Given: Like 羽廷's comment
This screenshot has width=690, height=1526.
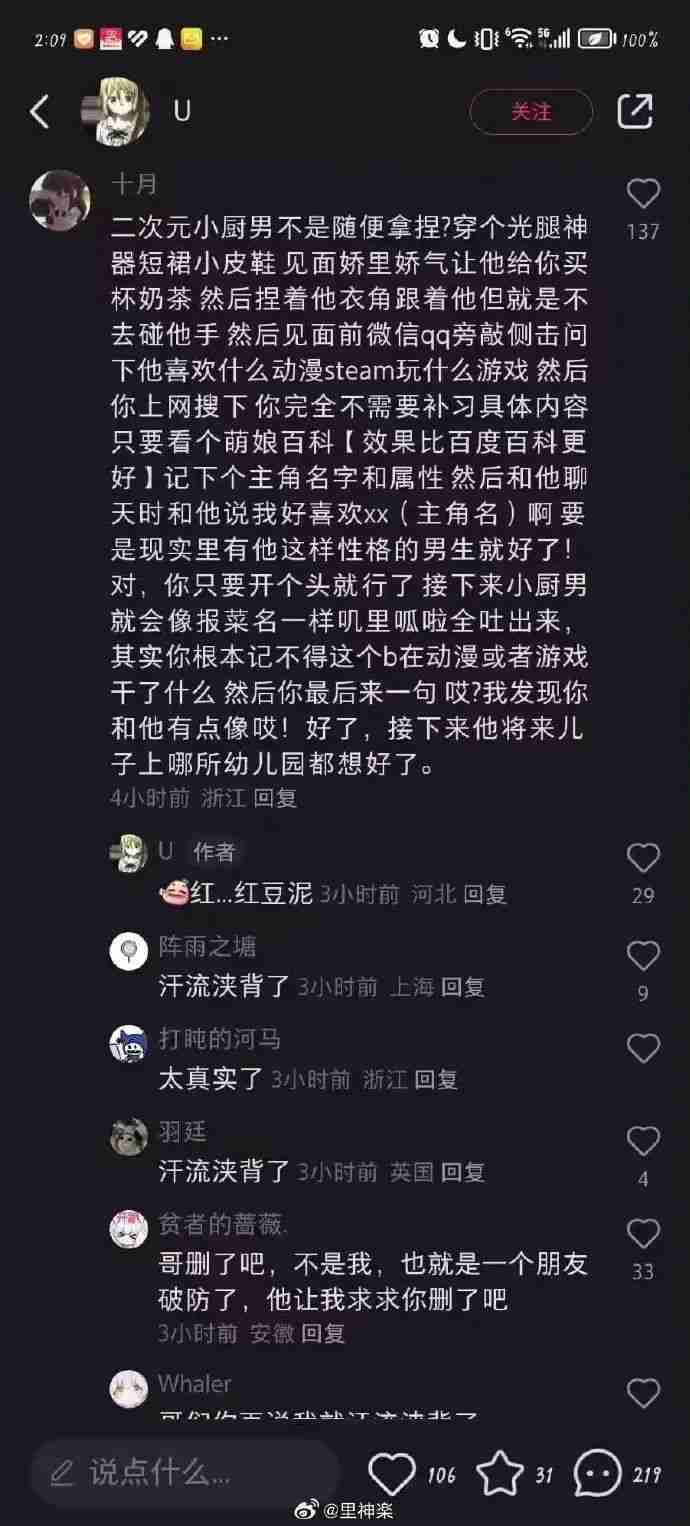Looking at the screenshot, I should pyautogui.click(x=643, y=1141).
